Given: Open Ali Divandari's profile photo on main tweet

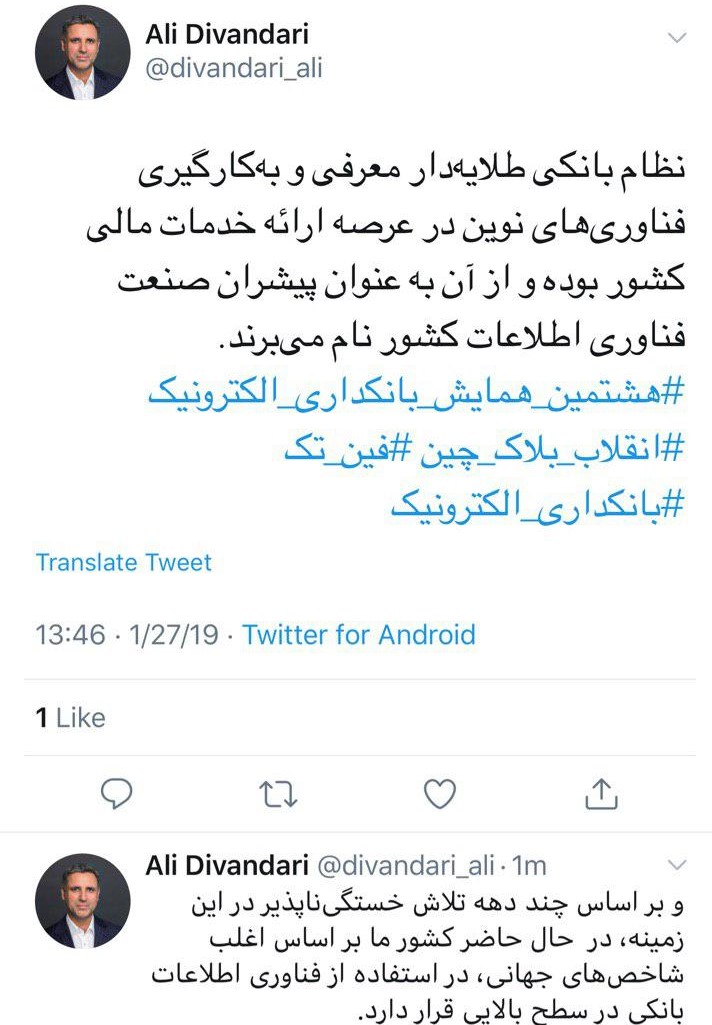Looking at the screenshot, I should point(84,57).
